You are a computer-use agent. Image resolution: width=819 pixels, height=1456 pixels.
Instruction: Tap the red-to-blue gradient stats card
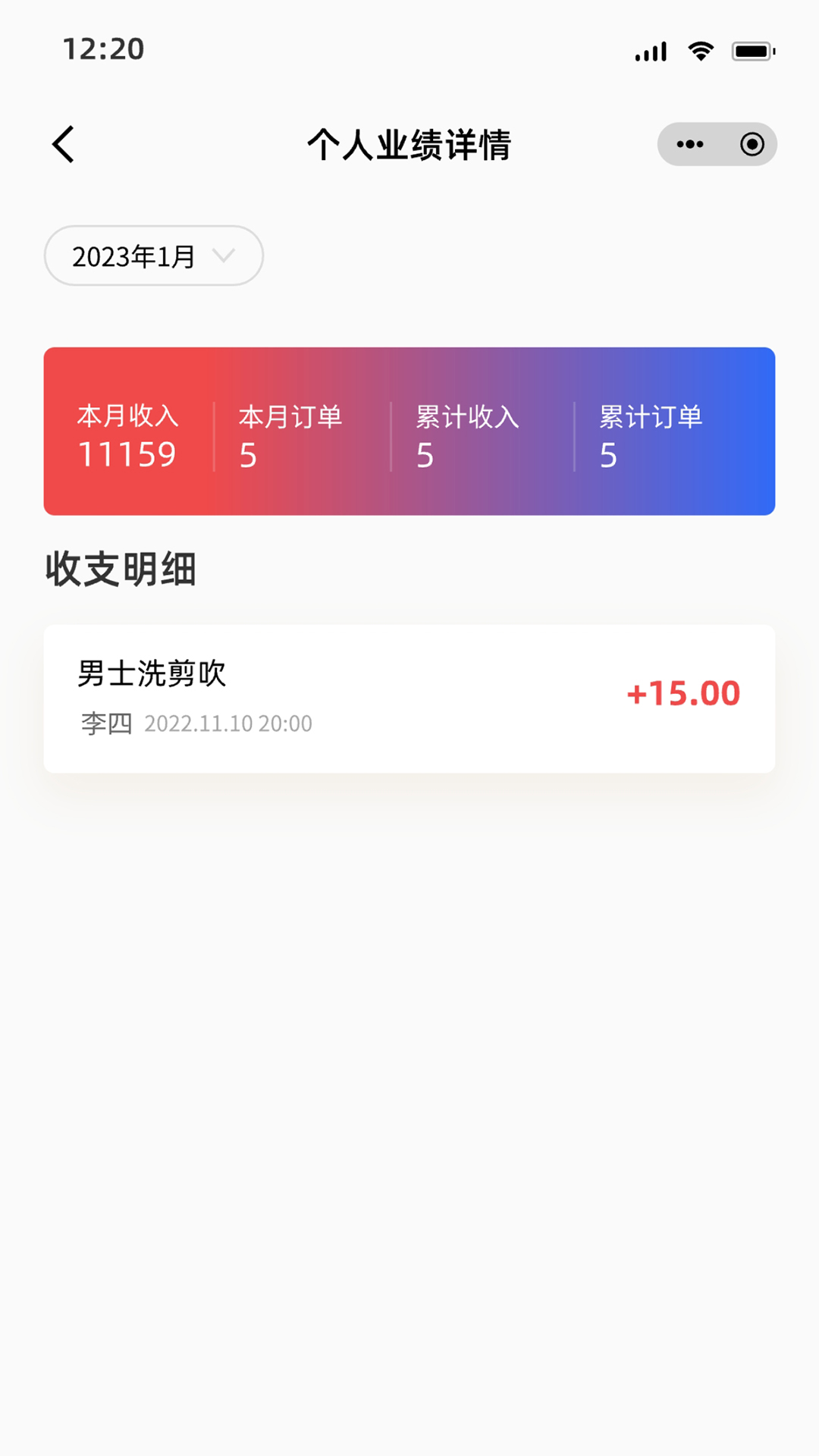pyautogui.click(x=409, y=430)
